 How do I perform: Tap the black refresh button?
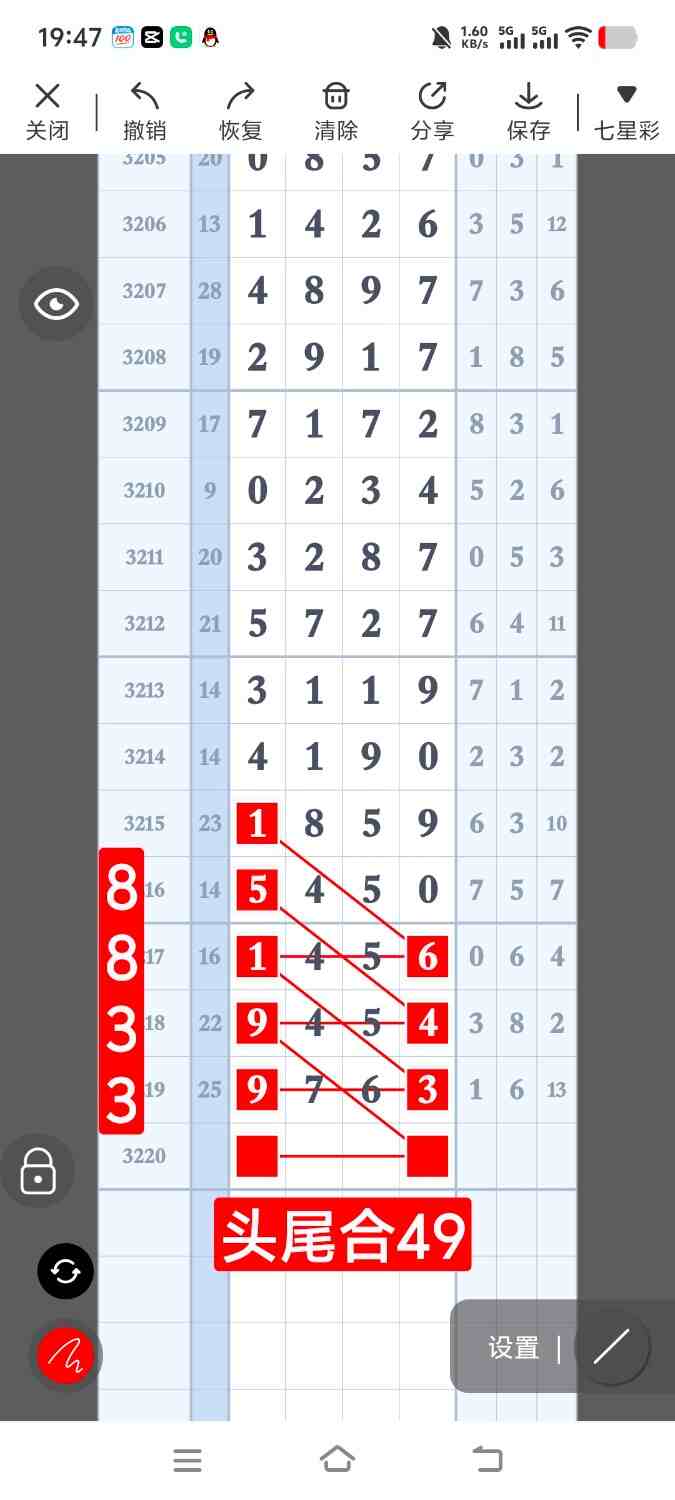(65, 1271)
